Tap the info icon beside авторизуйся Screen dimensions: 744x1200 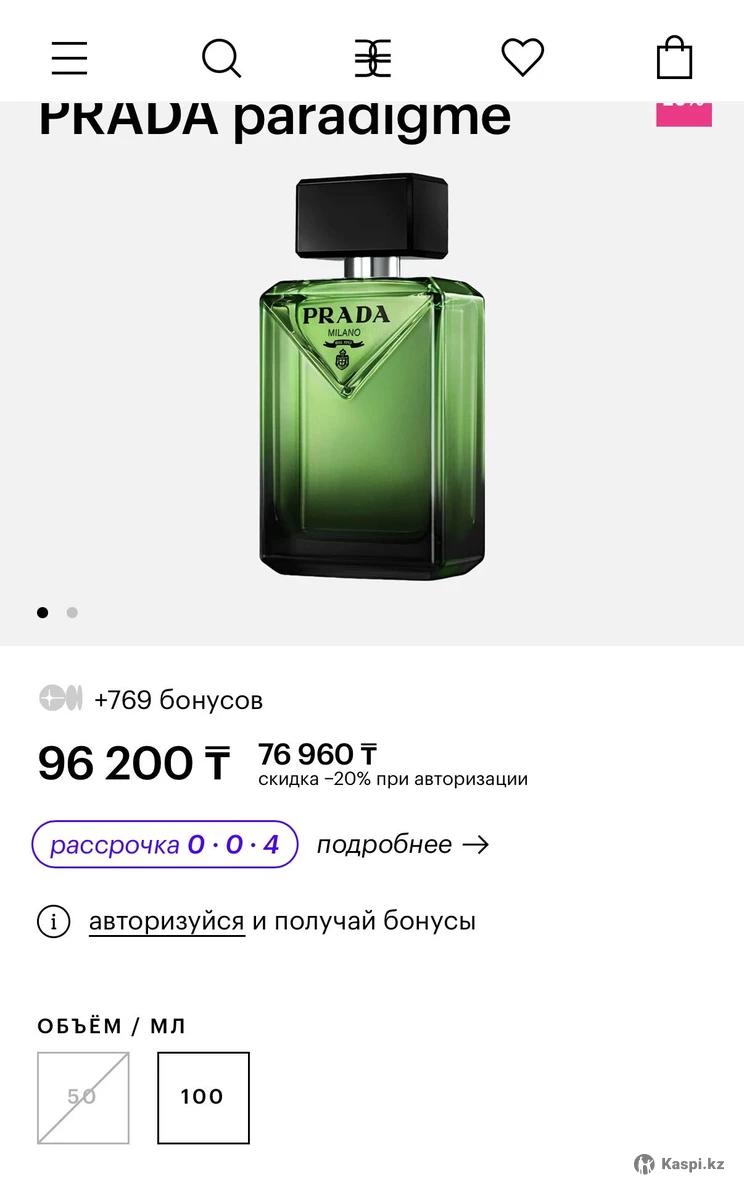(x=53, y=921)
